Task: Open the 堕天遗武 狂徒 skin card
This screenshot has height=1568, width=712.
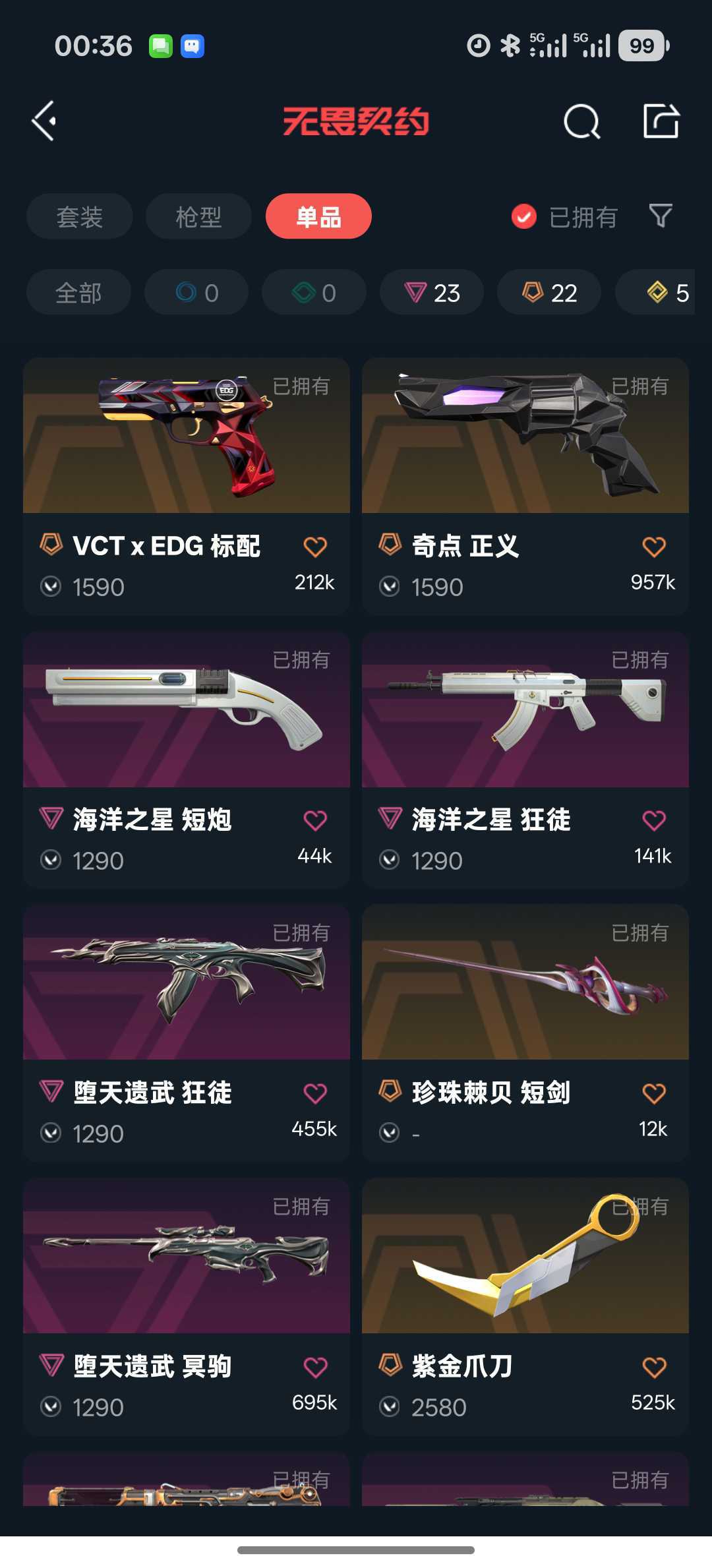Action: tap(187, 1033)
